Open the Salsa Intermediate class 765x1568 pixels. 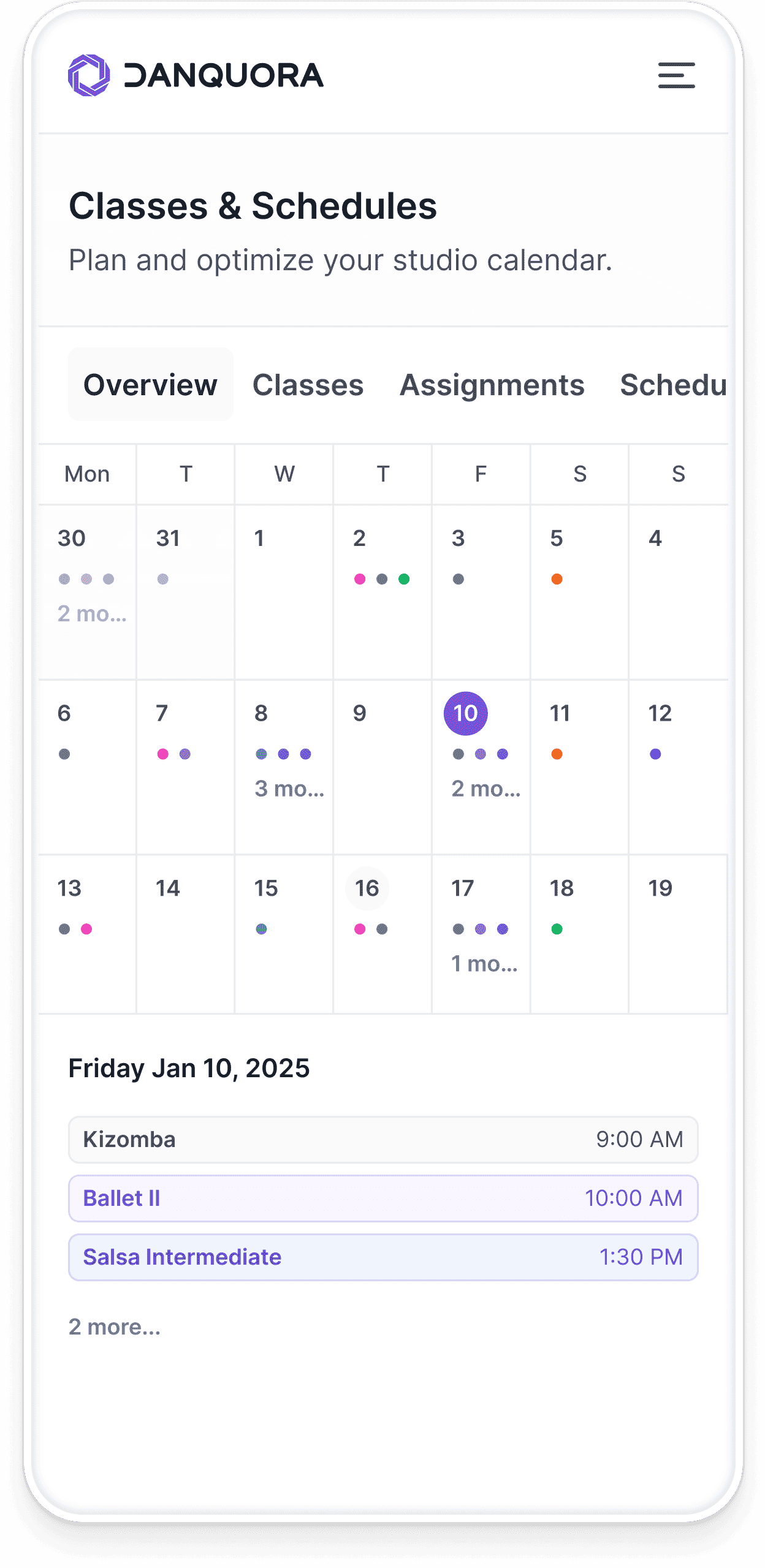(x=383, y=1257)
